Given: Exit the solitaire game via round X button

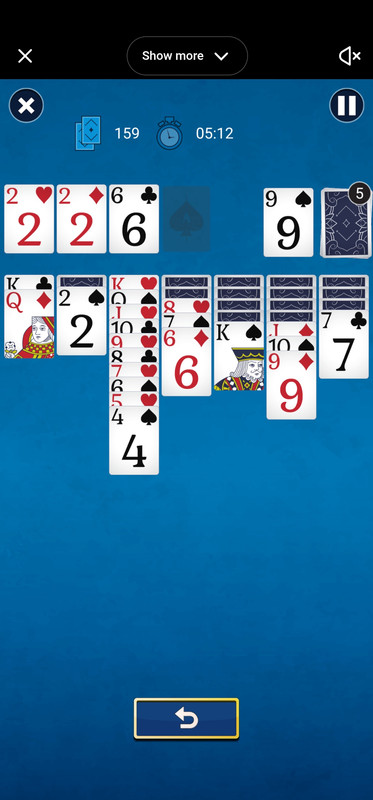Looking at the screenshot, I should coord(27,106).
